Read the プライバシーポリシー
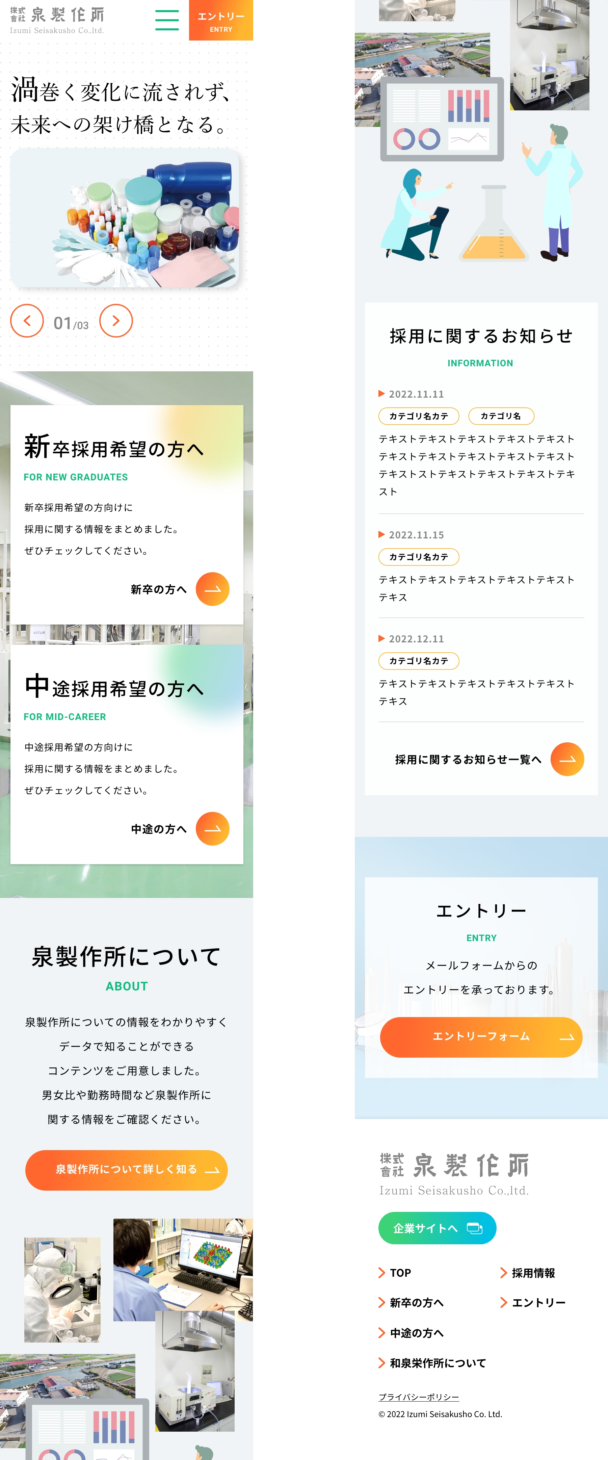The image size is (608, 1460). click(x=419, y=1397)
